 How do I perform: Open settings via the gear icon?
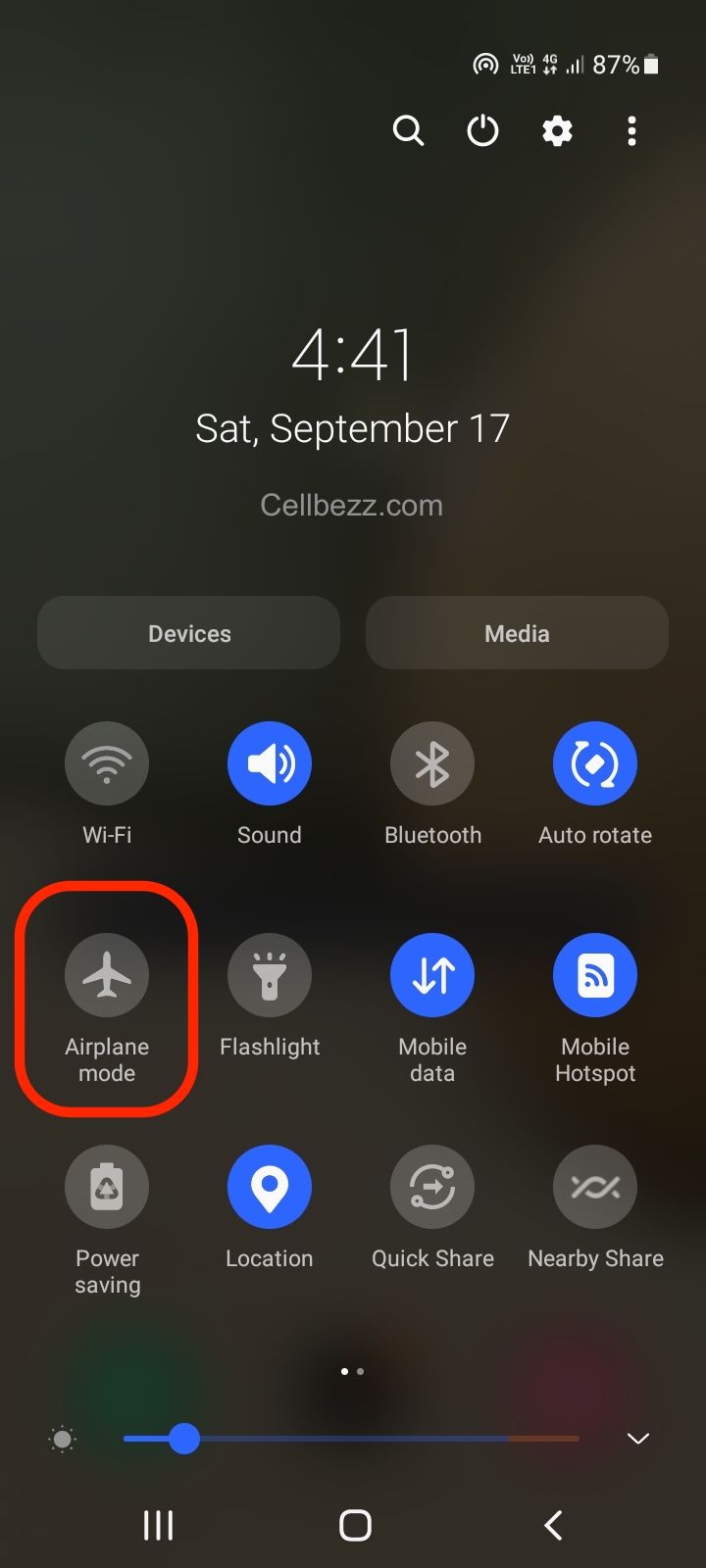557,130
